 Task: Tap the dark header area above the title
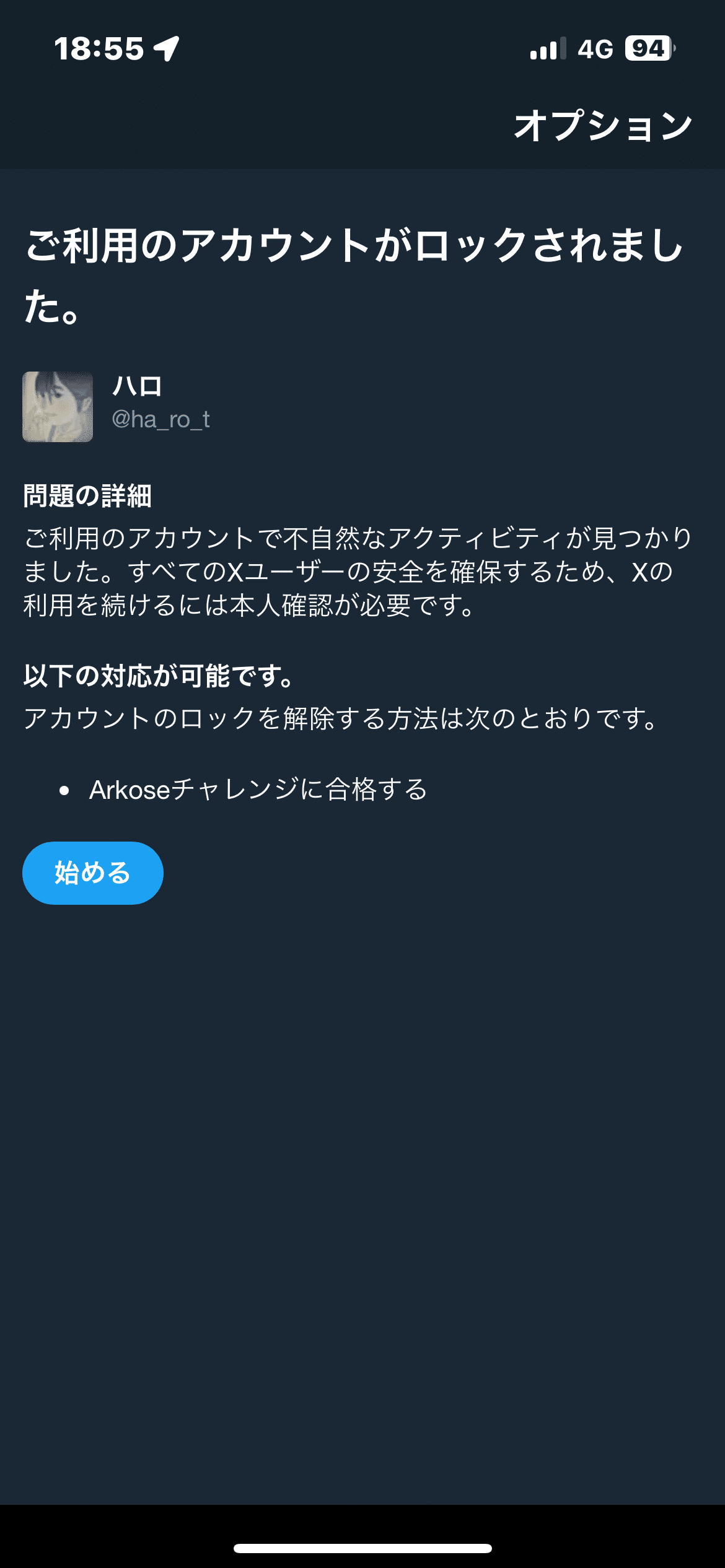248,124
